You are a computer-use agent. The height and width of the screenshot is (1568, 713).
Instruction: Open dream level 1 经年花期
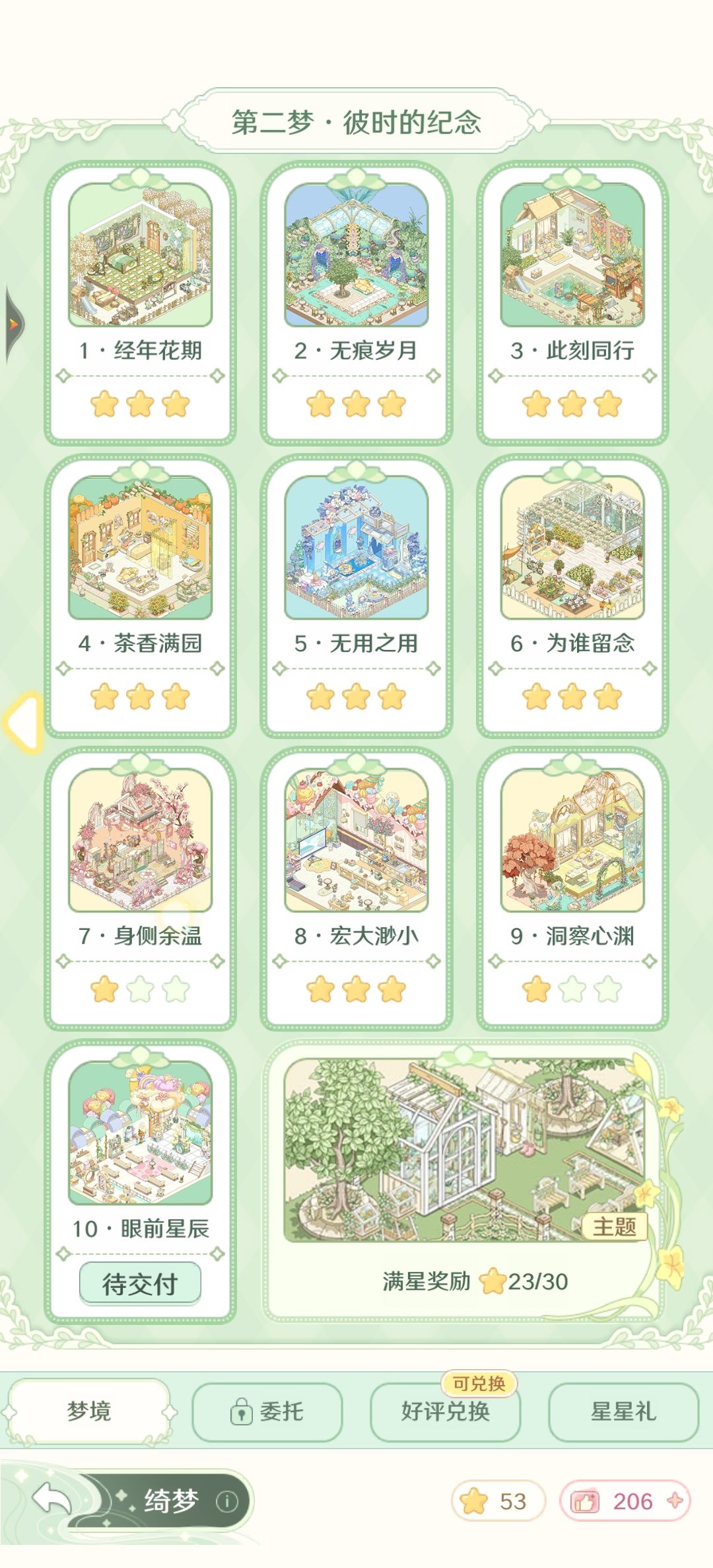[x=140, y=304]
